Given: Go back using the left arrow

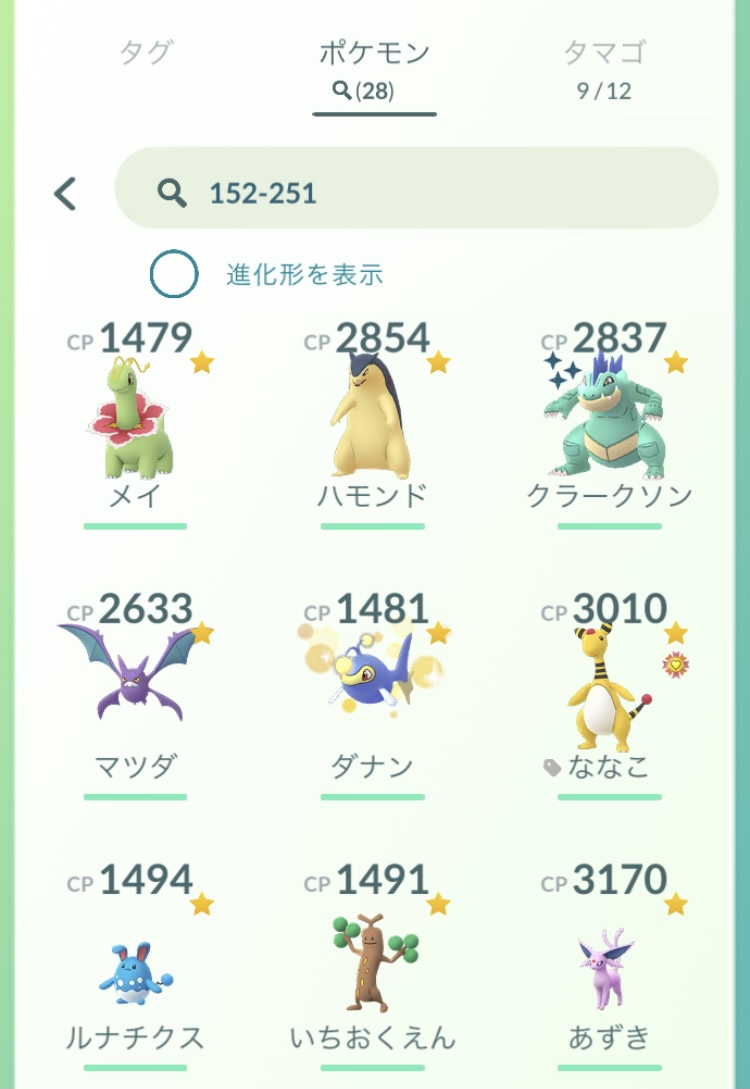Looking at the screenshot, I should [66, 193].
